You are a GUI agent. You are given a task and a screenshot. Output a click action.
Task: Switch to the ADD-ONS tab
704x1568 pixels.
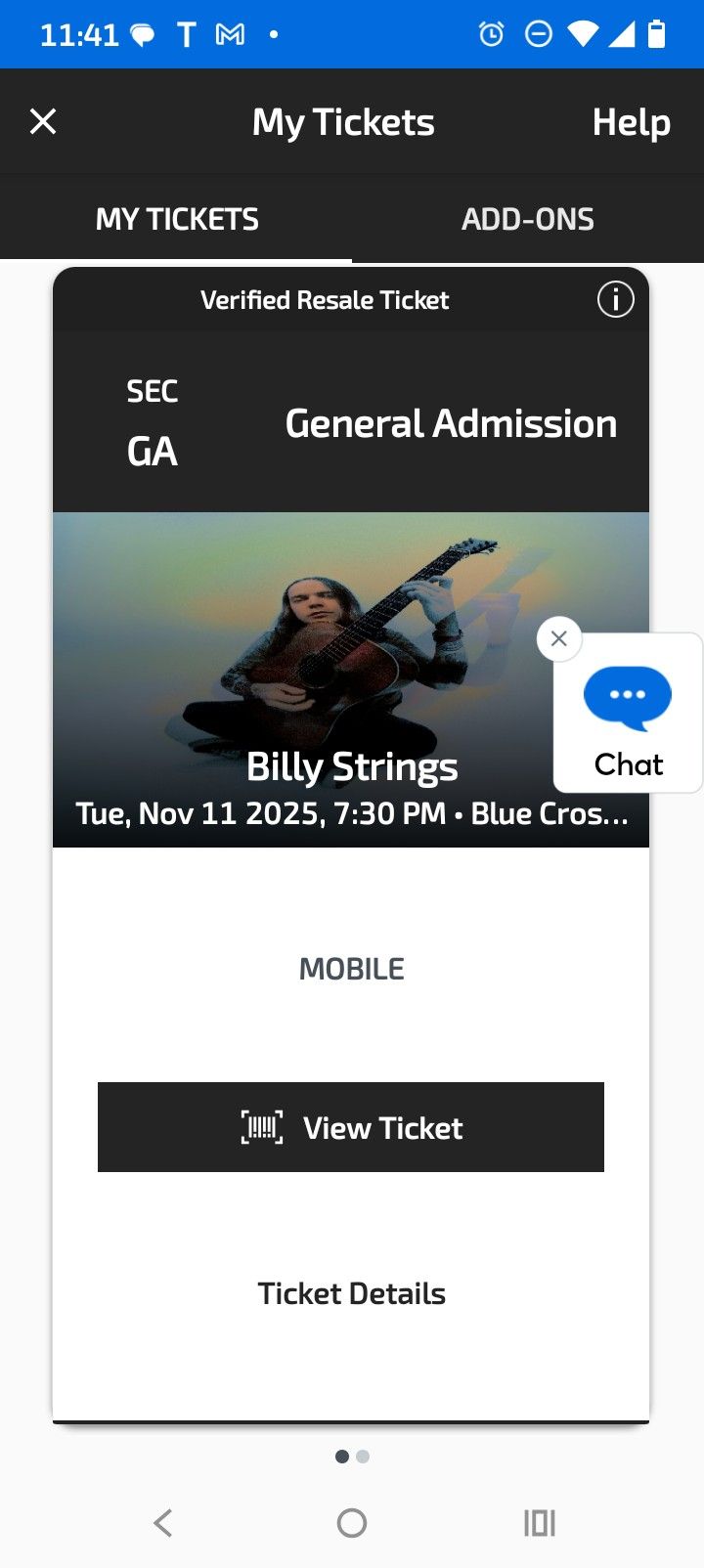coord(527,219)
